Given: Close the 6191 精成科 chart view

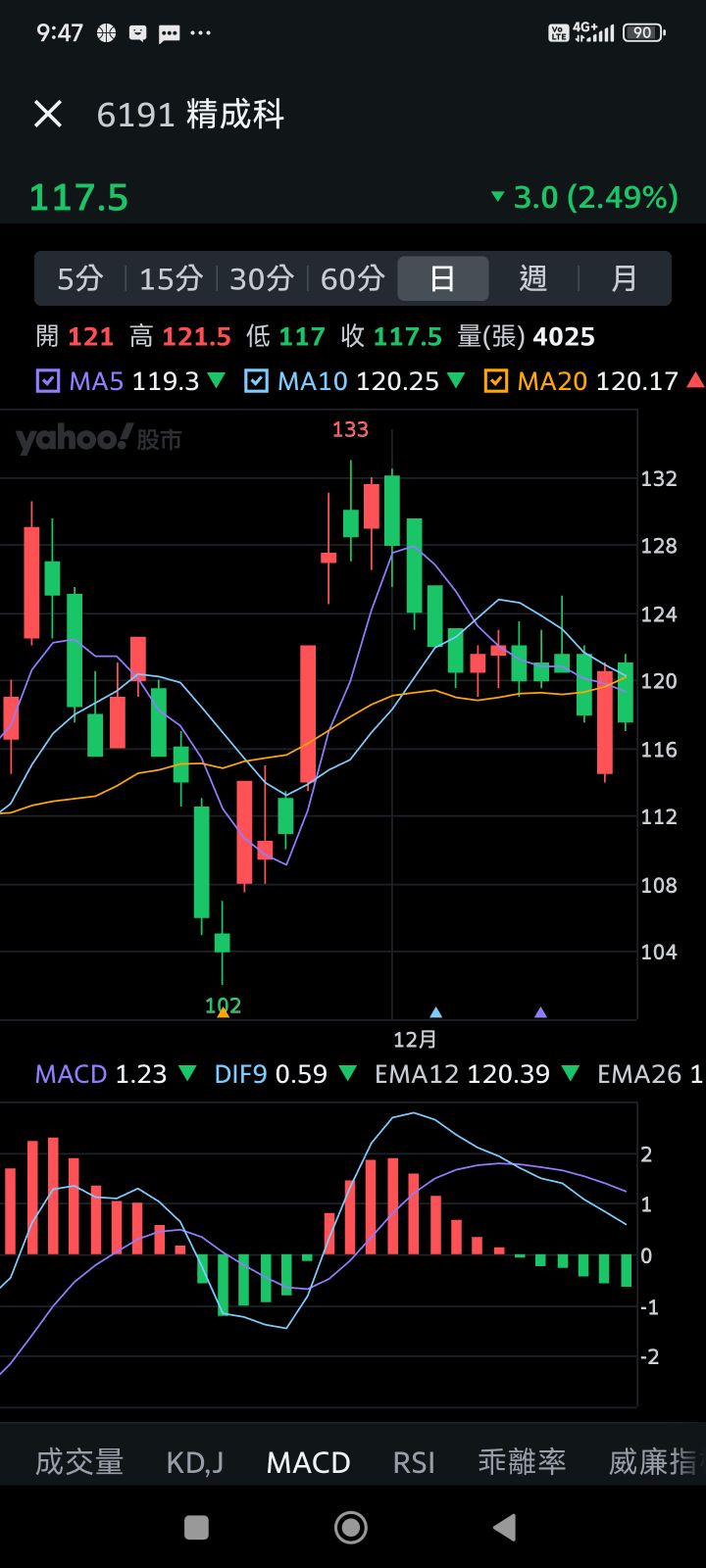Looking at the screenshot, I should tap(48, 115).
